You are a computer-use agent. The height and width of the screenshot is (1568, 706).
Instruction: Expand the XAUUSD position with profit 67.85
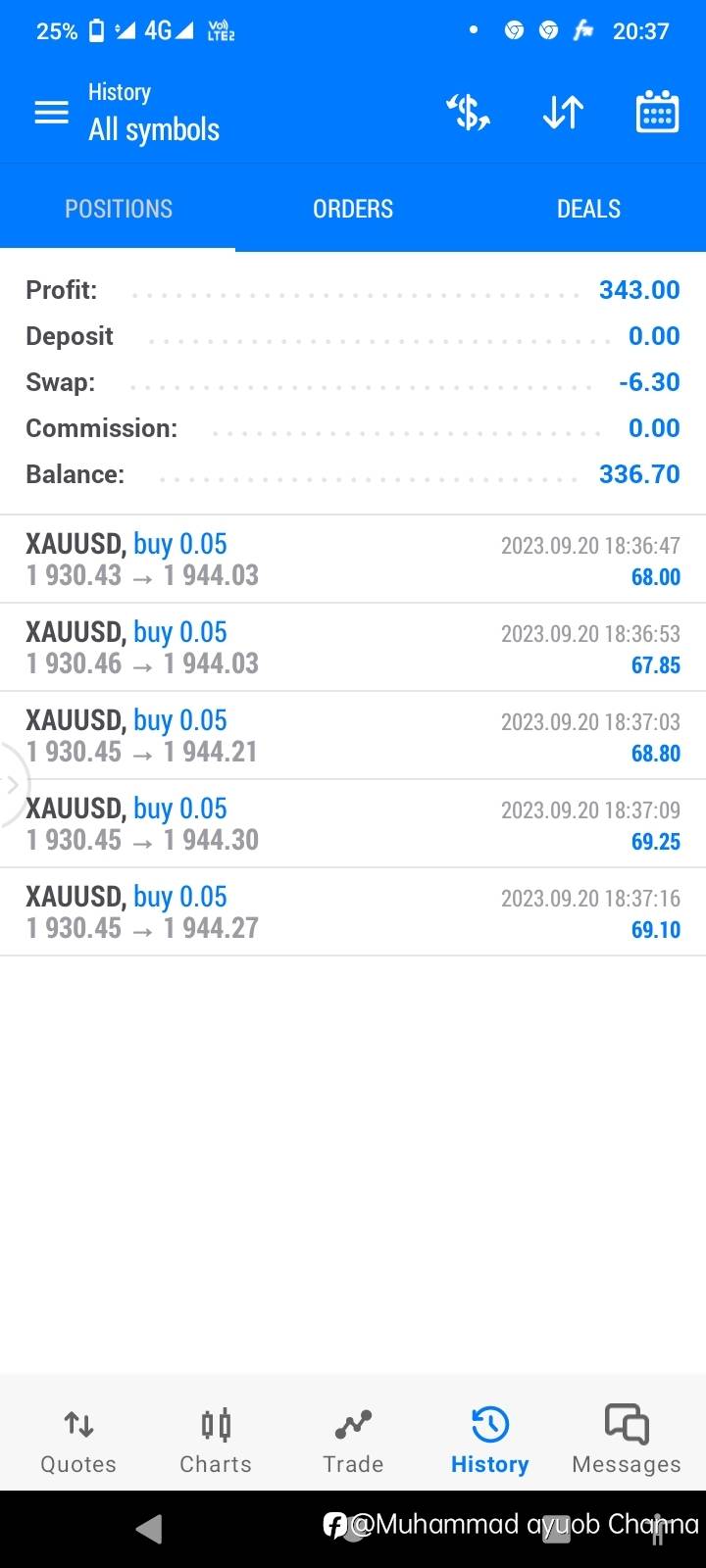point(353,647)
